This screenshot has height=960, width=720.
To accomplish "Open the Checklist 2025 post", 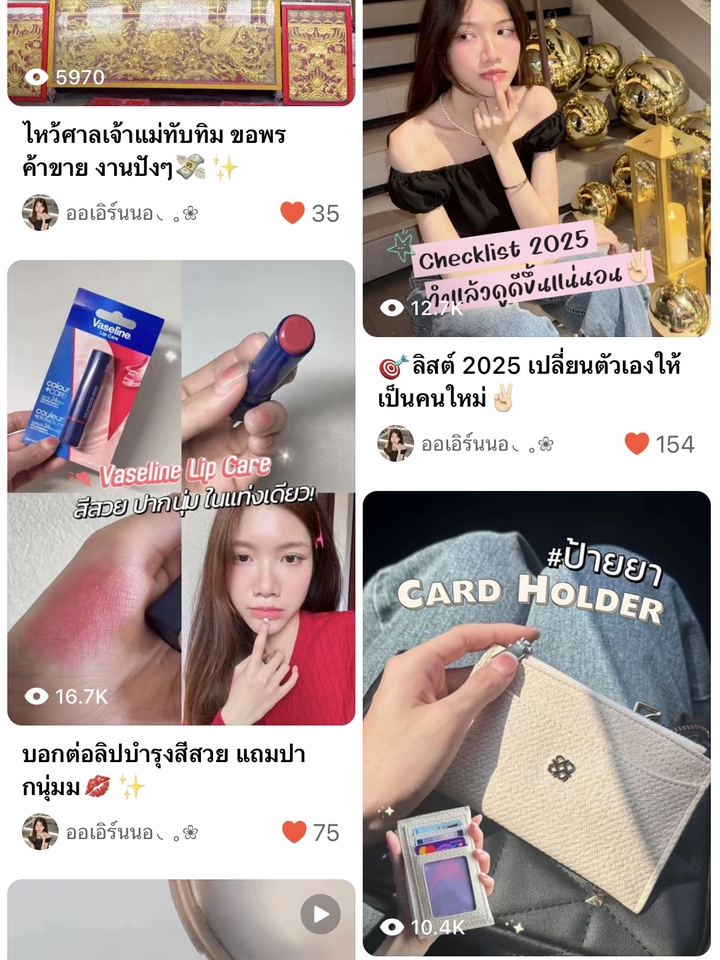I will coord(536,168).
